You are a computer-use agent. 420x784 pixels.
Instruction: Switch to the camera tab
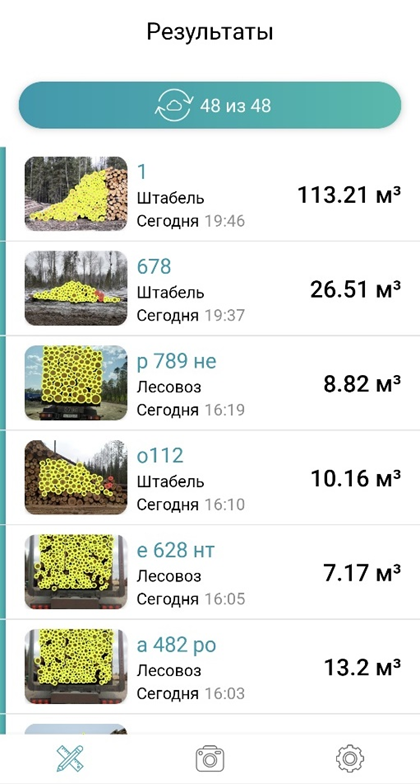pos(210,758)
